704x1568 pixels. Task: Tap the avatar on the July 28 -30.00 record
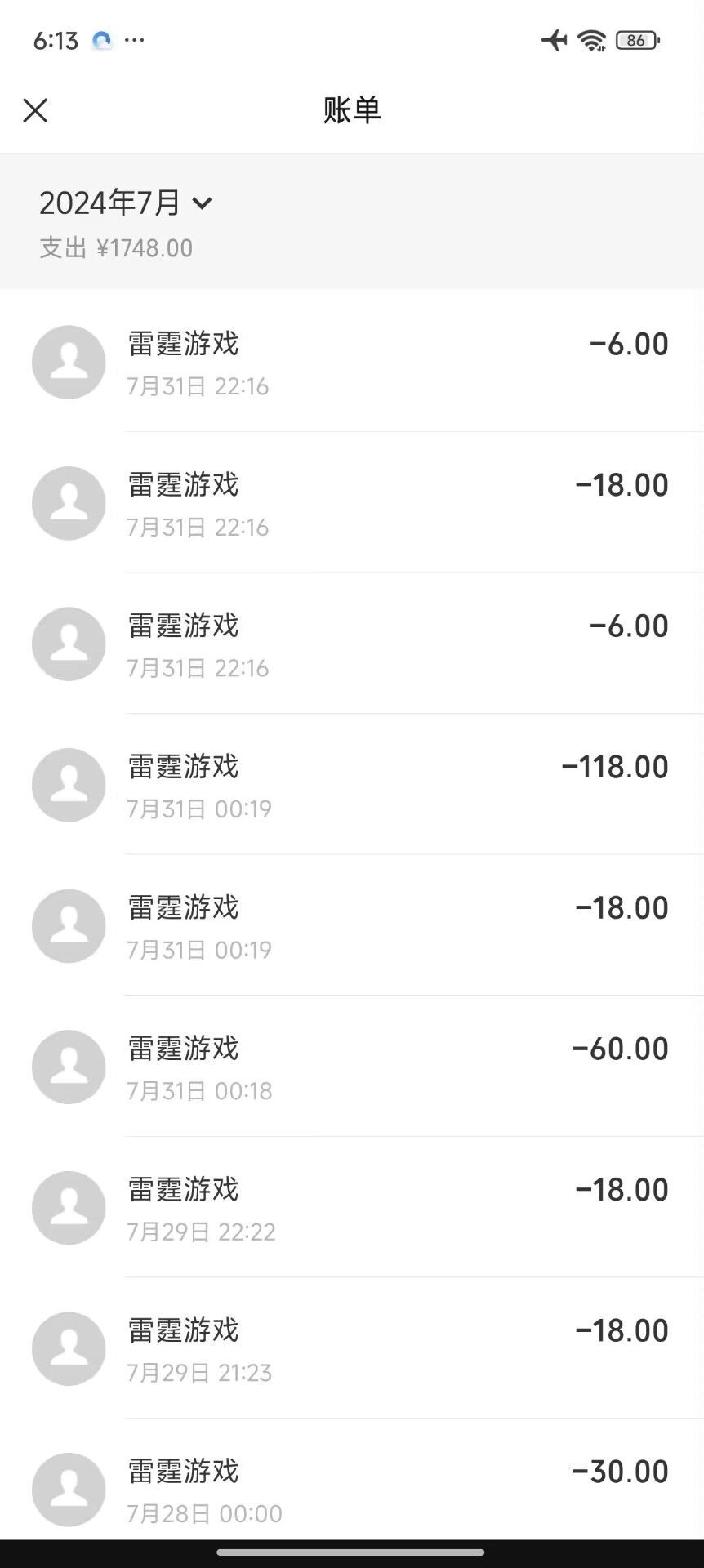tap(69, 1489)
